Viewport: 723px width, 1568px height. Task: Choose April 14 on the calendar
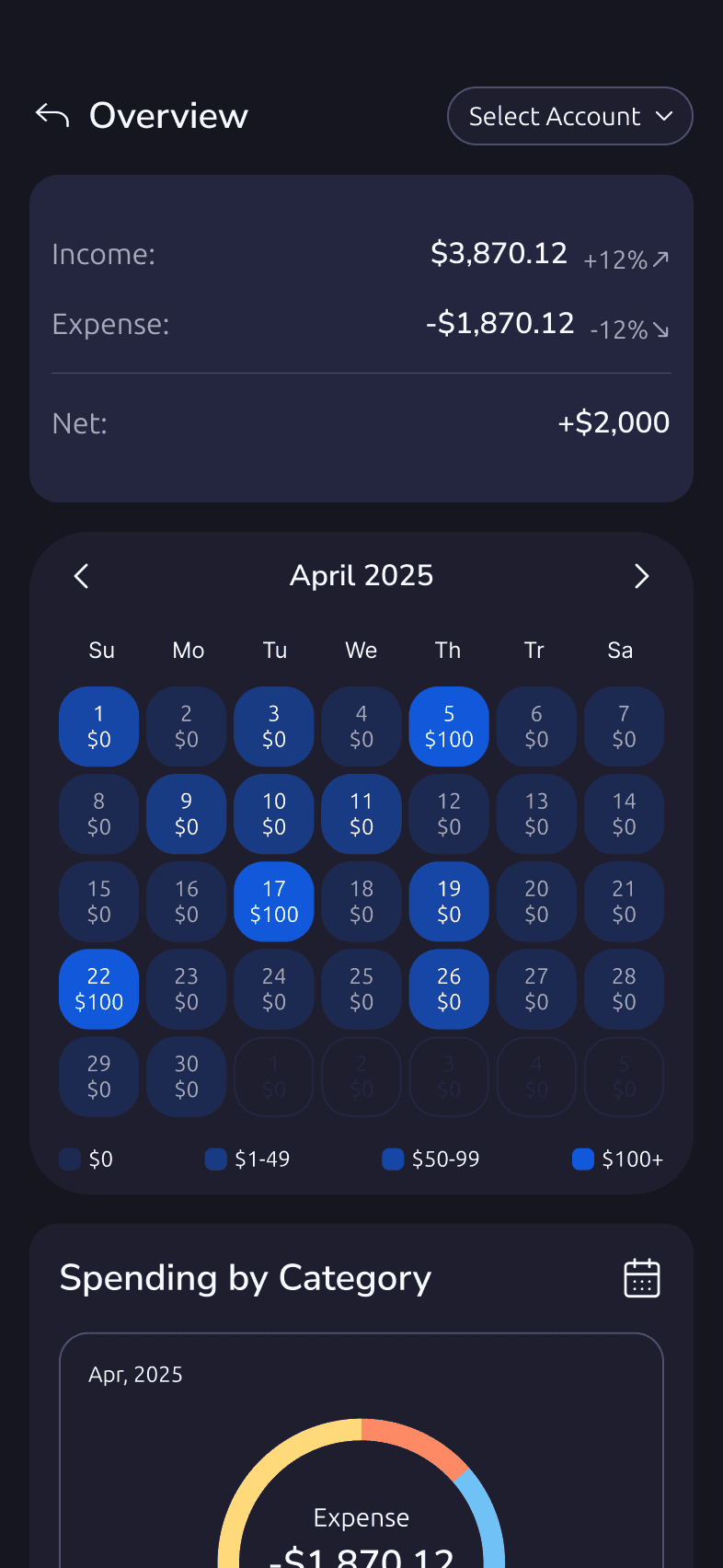624,813
